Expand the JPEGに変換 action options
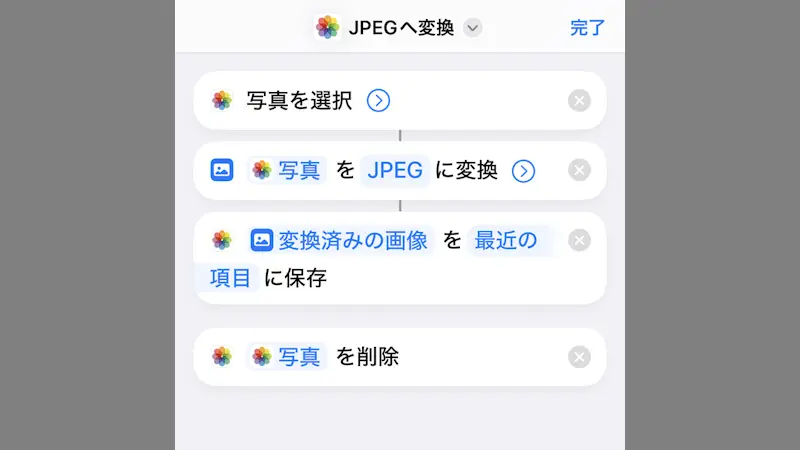This screenshot has height=450, width=800. (523, 171)
